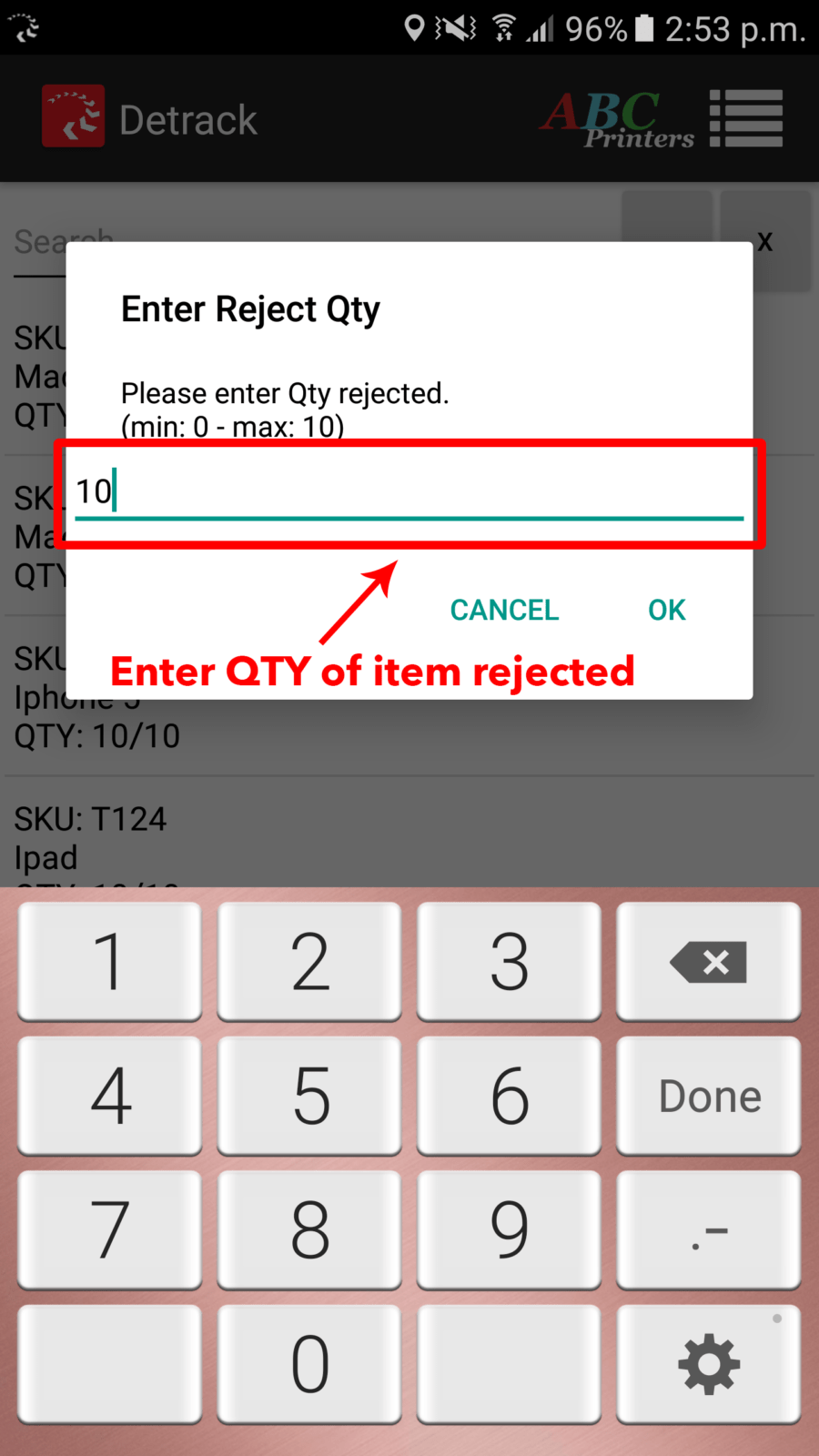819x1456 pixels.
Task: Tap the location pin icon in status bar
Action: pos(415,28)
